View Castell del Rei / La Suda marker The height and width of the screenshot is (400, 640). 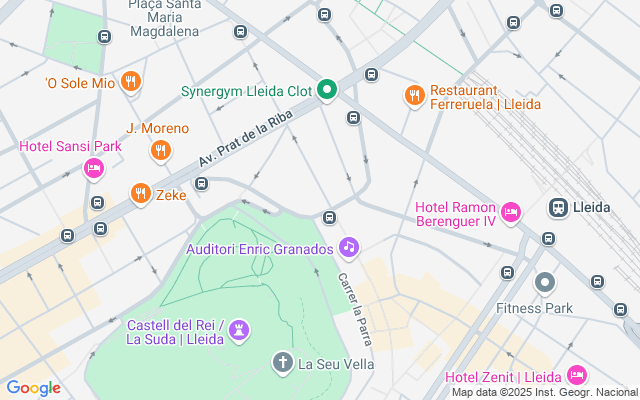point(239,329)
